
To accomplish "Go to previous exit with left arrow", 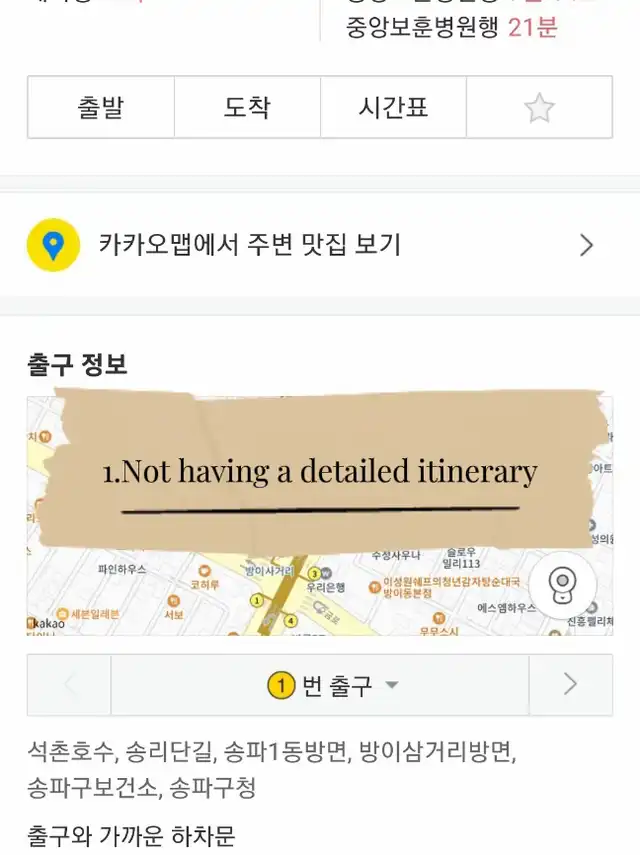I will [69, 685].
